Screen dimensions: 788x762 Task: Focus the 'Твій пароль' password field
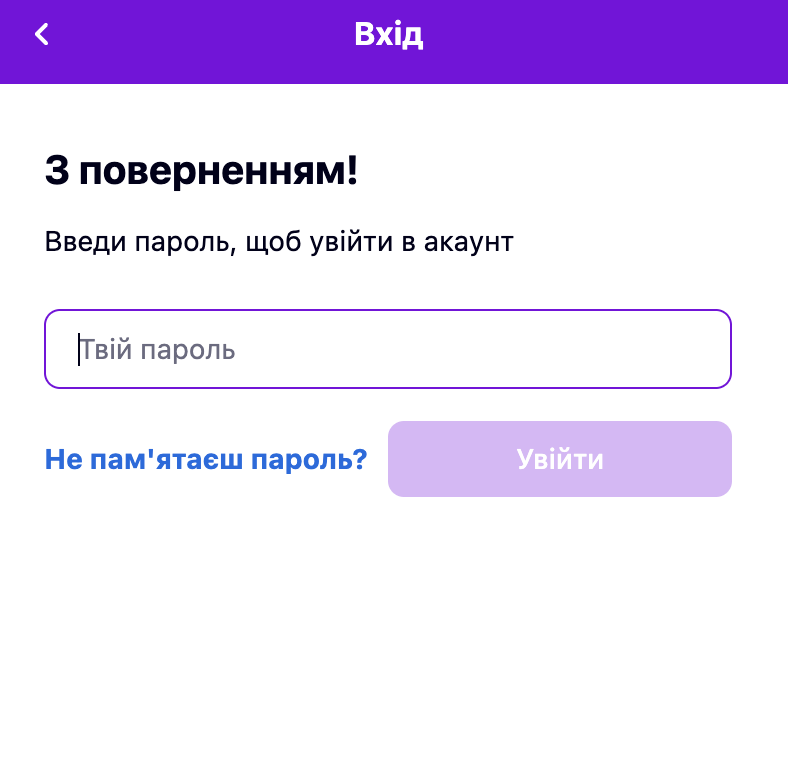pos(387,349)
